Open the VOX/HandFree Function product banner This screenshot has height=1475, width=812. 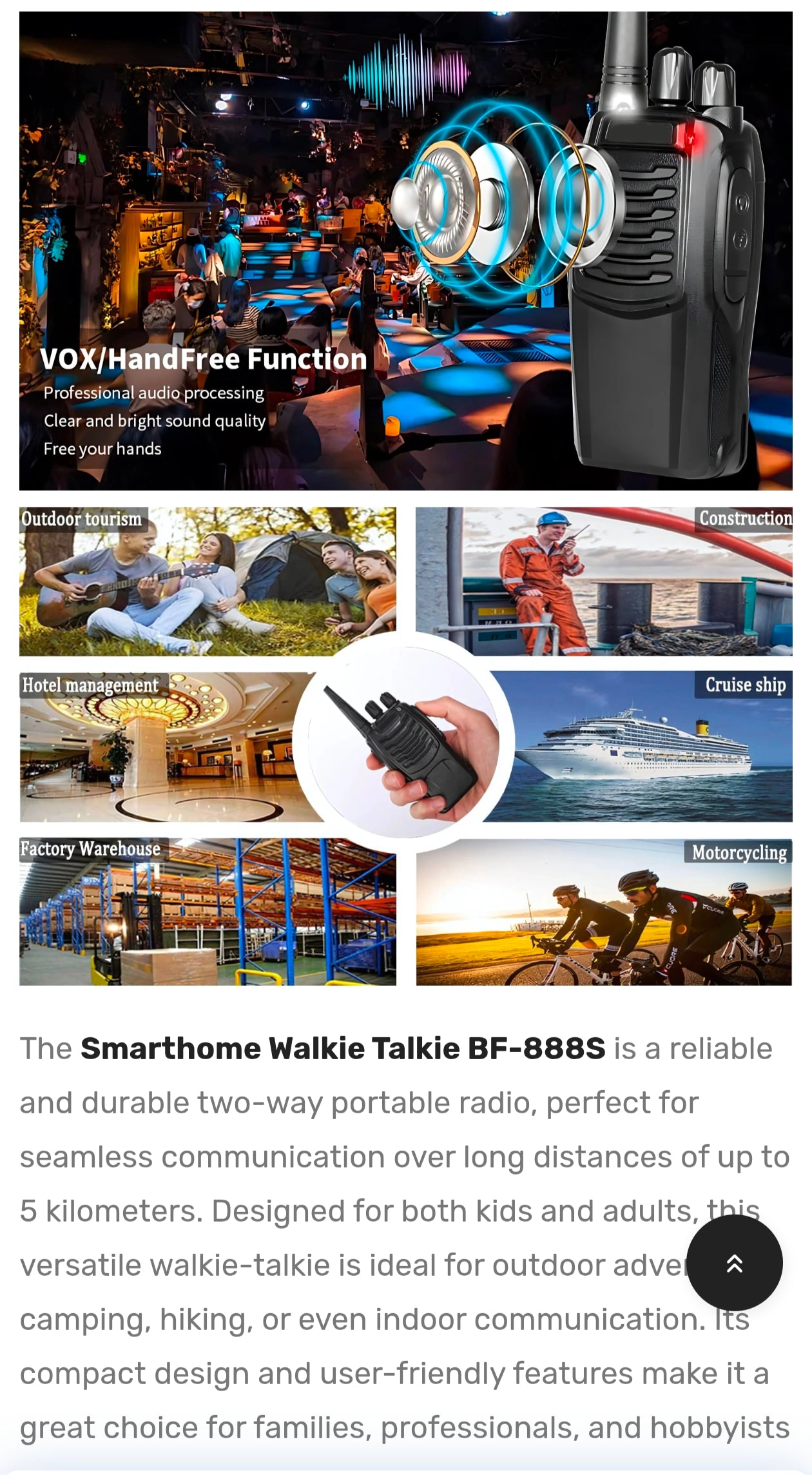(x=405, y=251)
